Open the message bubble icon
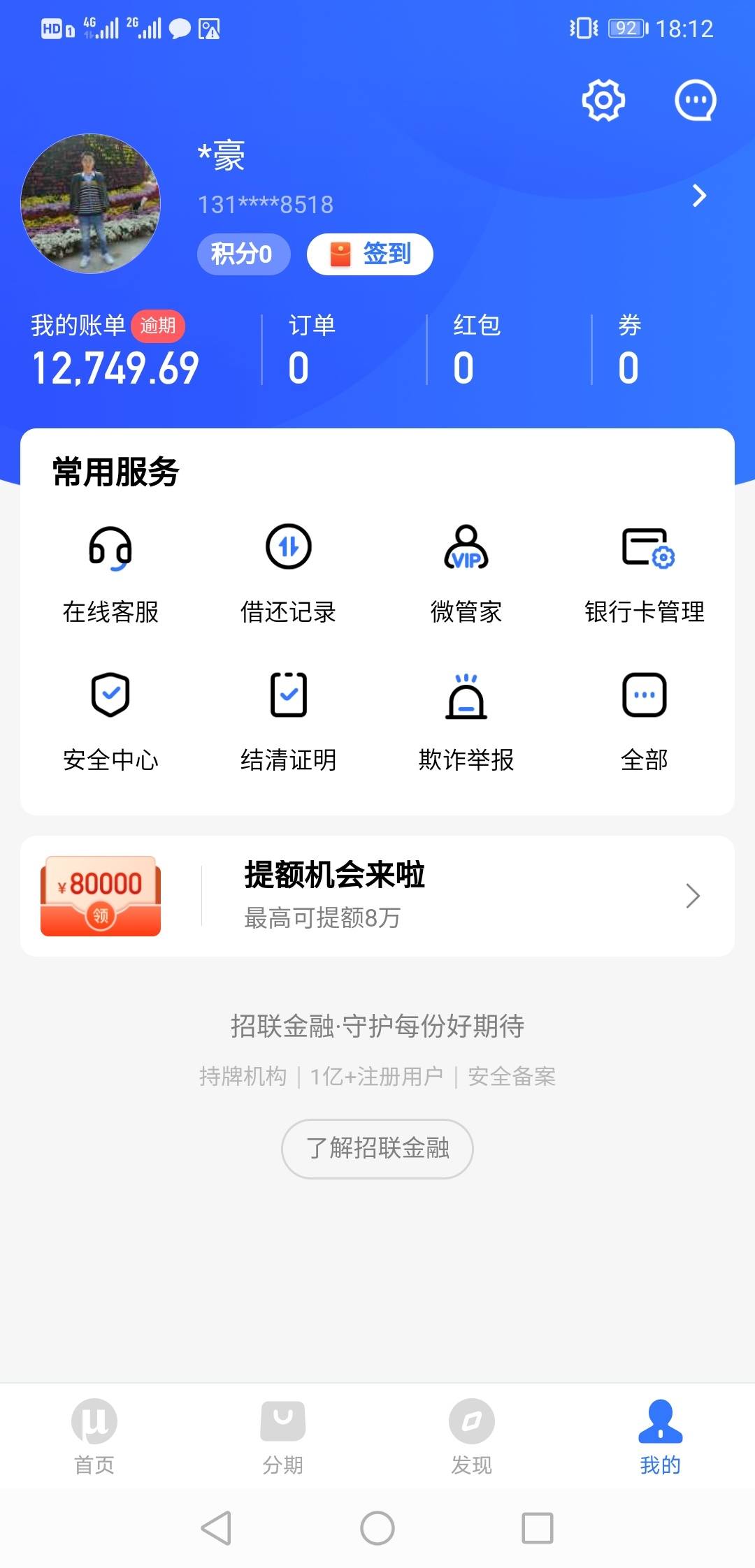The width and height of the screenshot is (755, 1568). pyautogui.click(x=694, y=100)
